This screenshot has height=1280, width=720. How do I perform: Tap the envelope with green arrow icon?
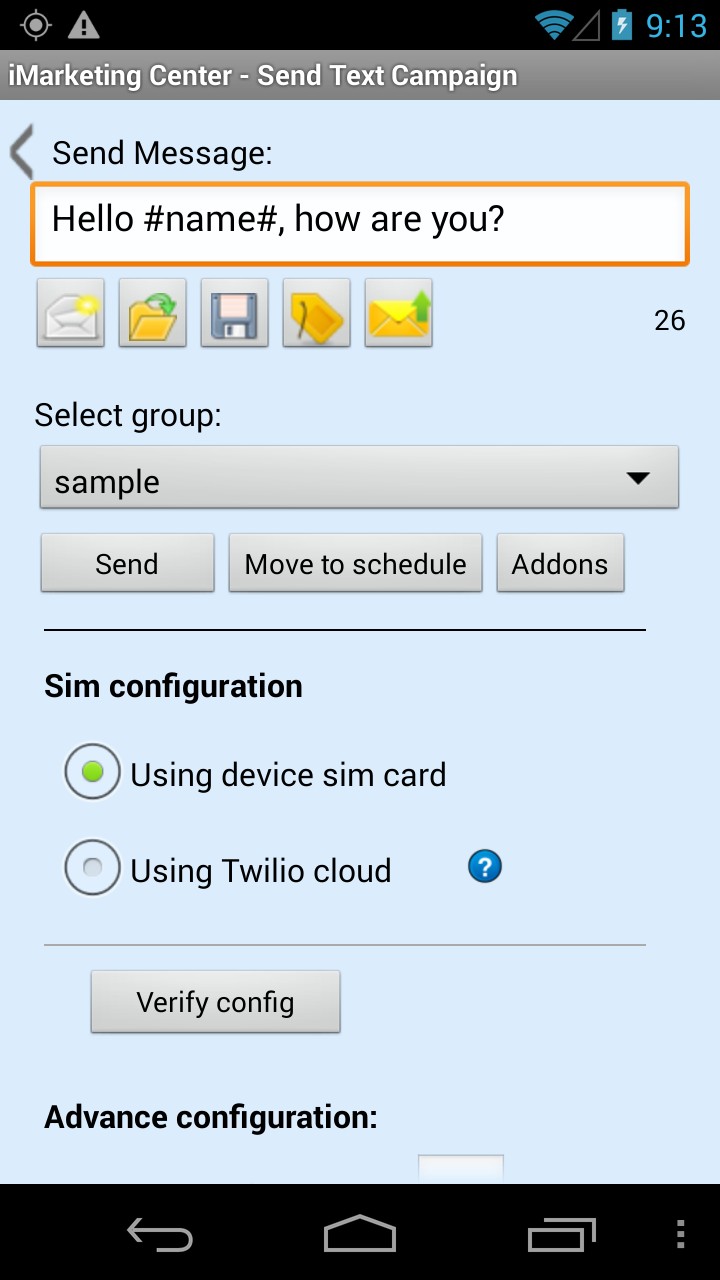(x=399, y=313)
